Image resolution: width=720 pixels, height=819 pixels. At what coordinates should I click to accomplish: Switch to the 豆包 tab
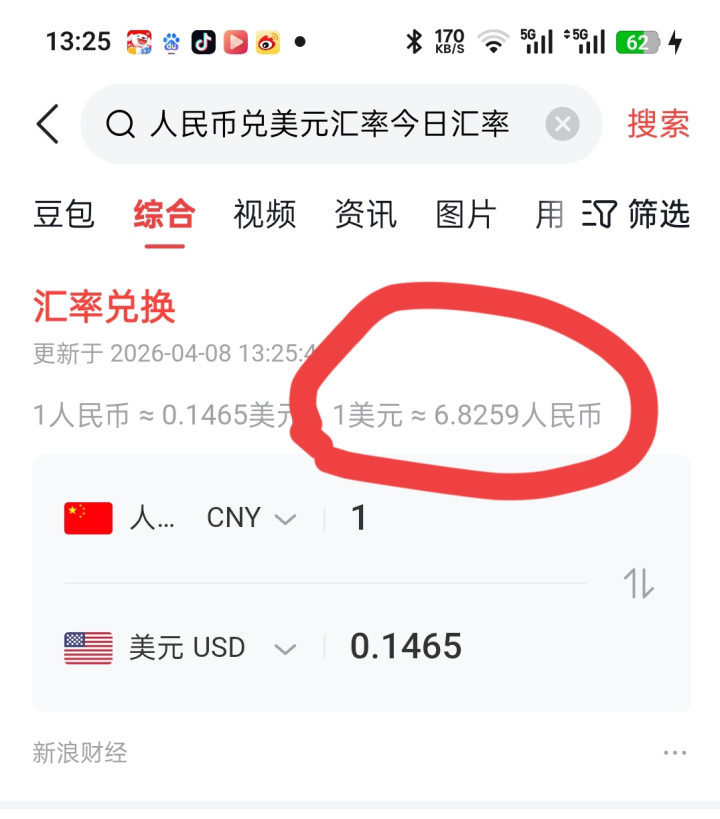(x=64, y=214)
